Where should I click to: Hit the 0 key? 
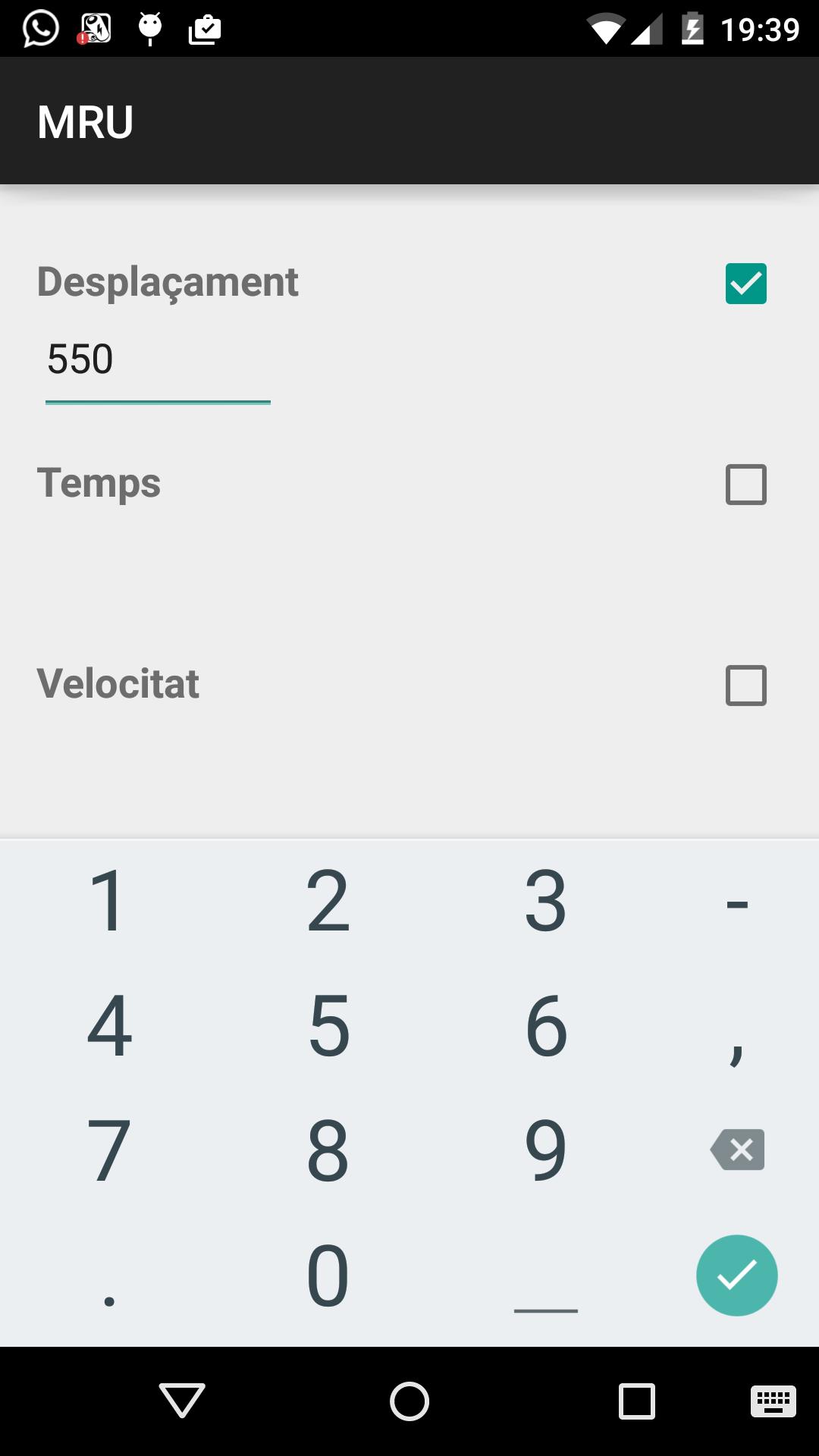328,1276
